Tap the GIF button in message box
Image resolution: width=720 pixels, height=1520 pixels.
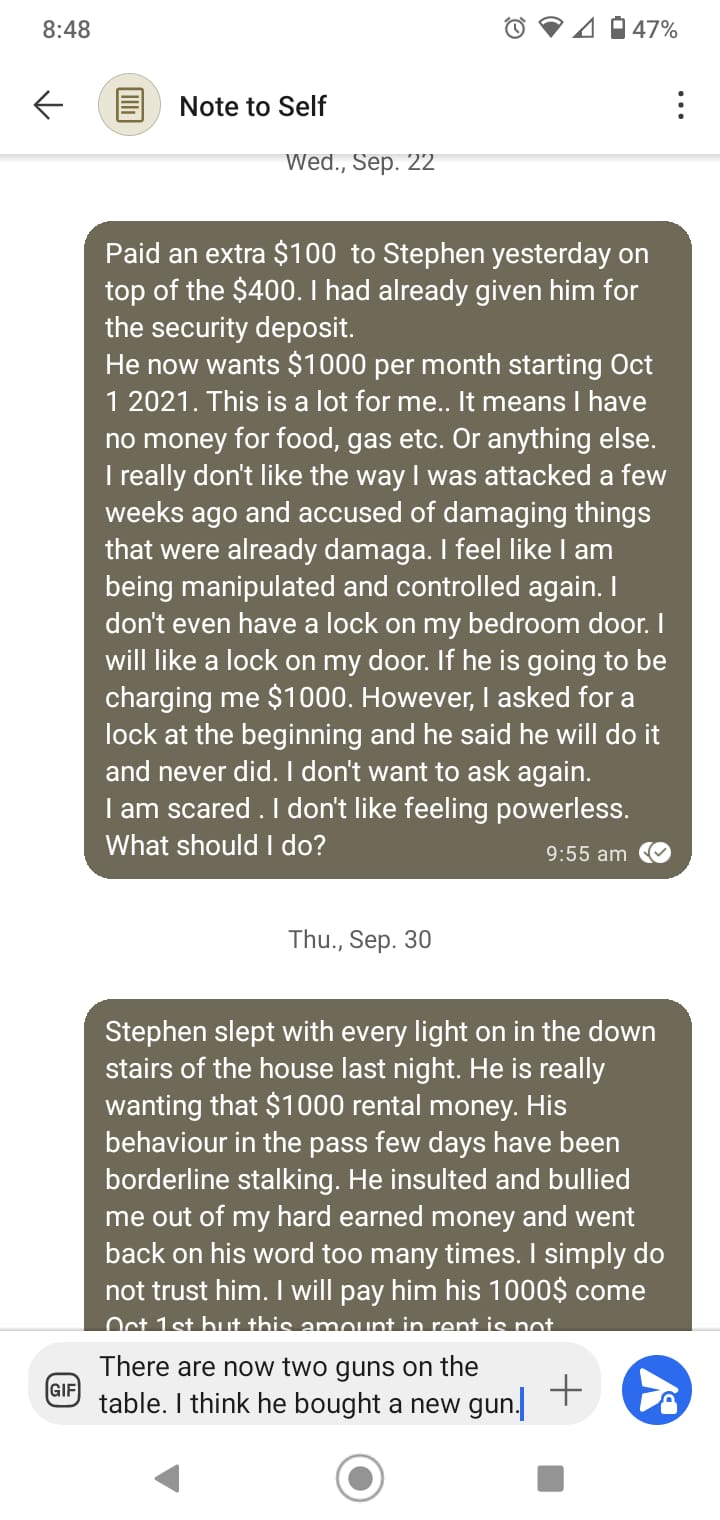(61, 1390)
